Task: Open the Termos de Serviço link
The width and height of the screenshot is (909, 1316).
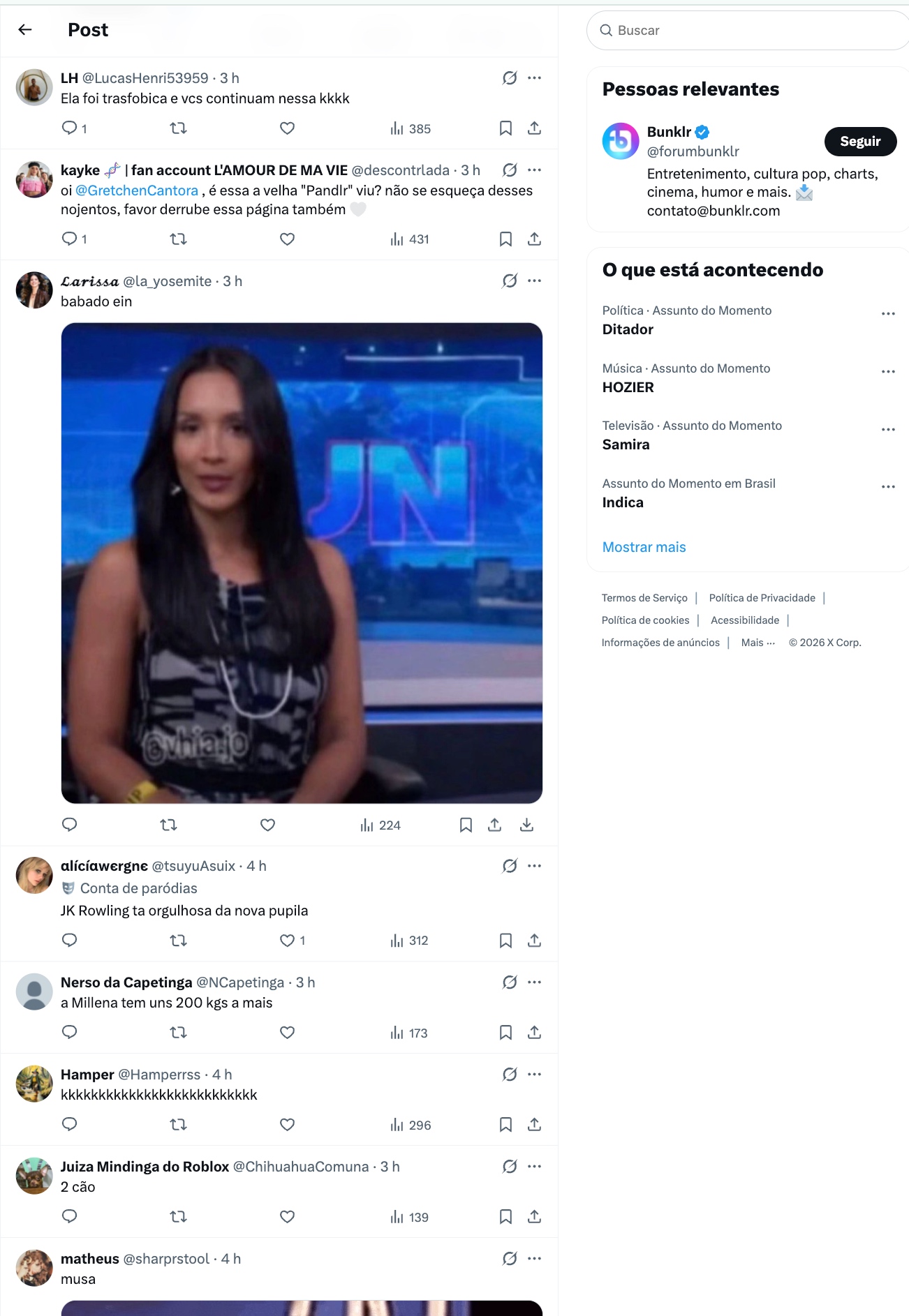Action: 644,598
